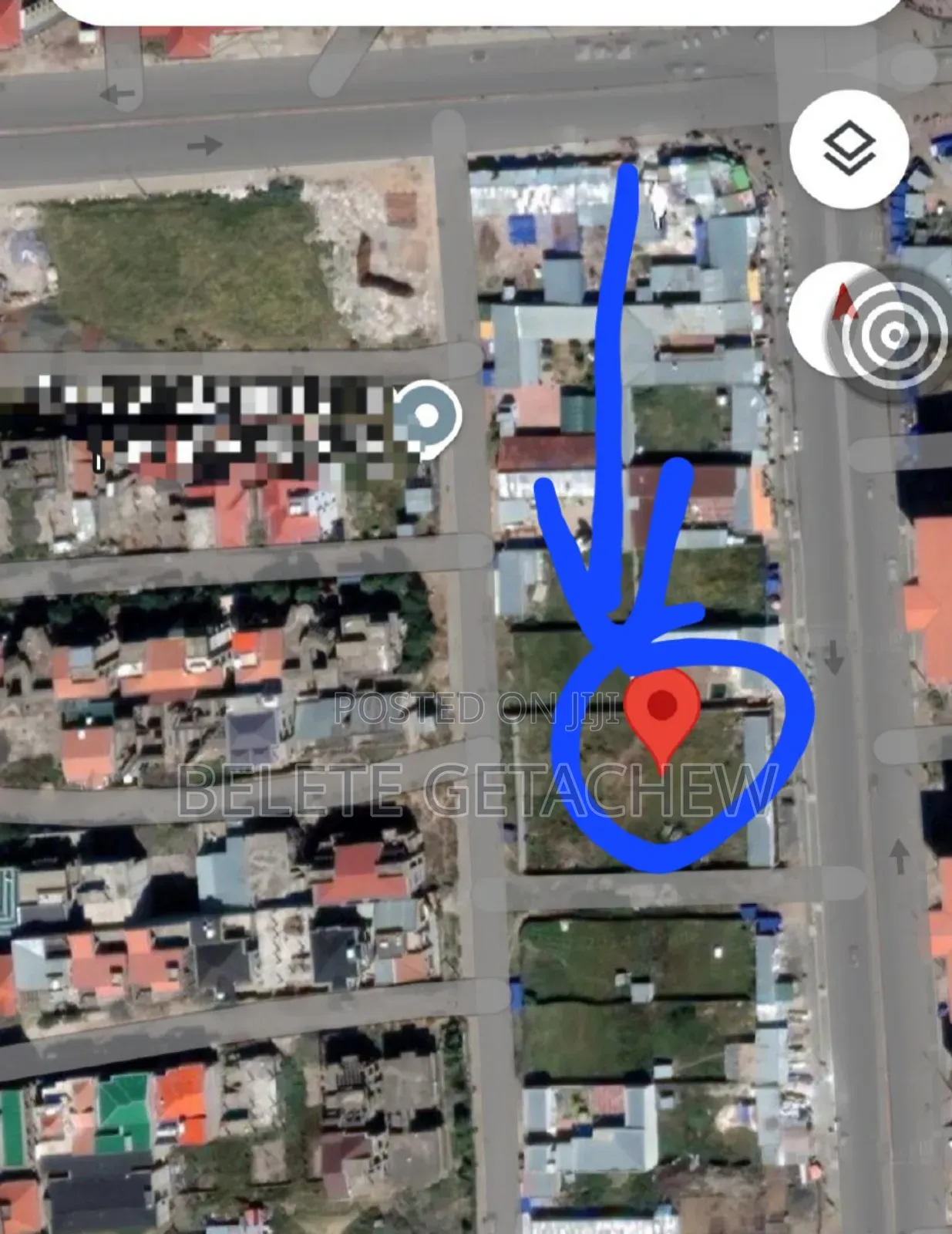Select the blurred place label on the map

(208, 413)
